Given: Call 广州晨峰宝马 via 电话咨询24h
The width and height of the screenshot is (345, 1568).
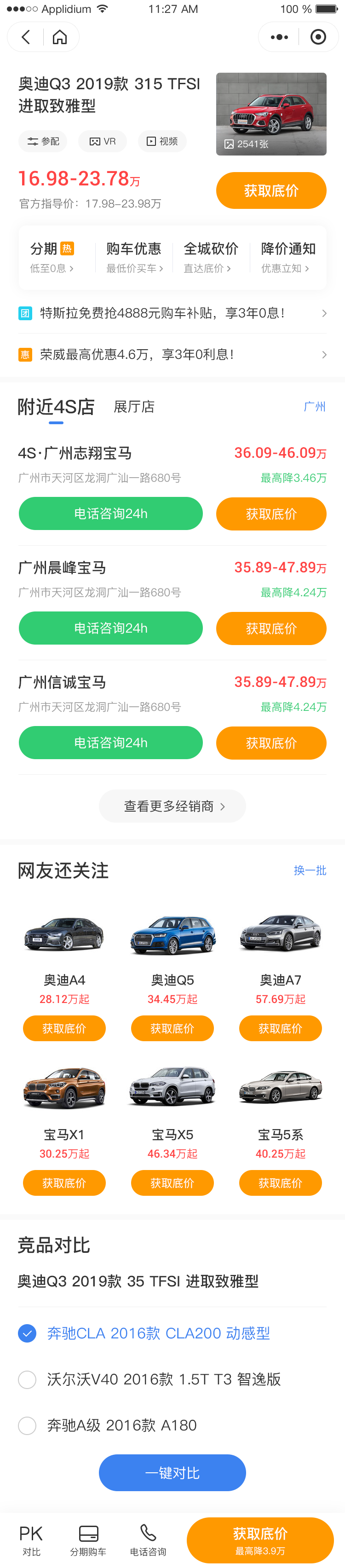Looking at the screenshot, I should click(x=111, y=628).
